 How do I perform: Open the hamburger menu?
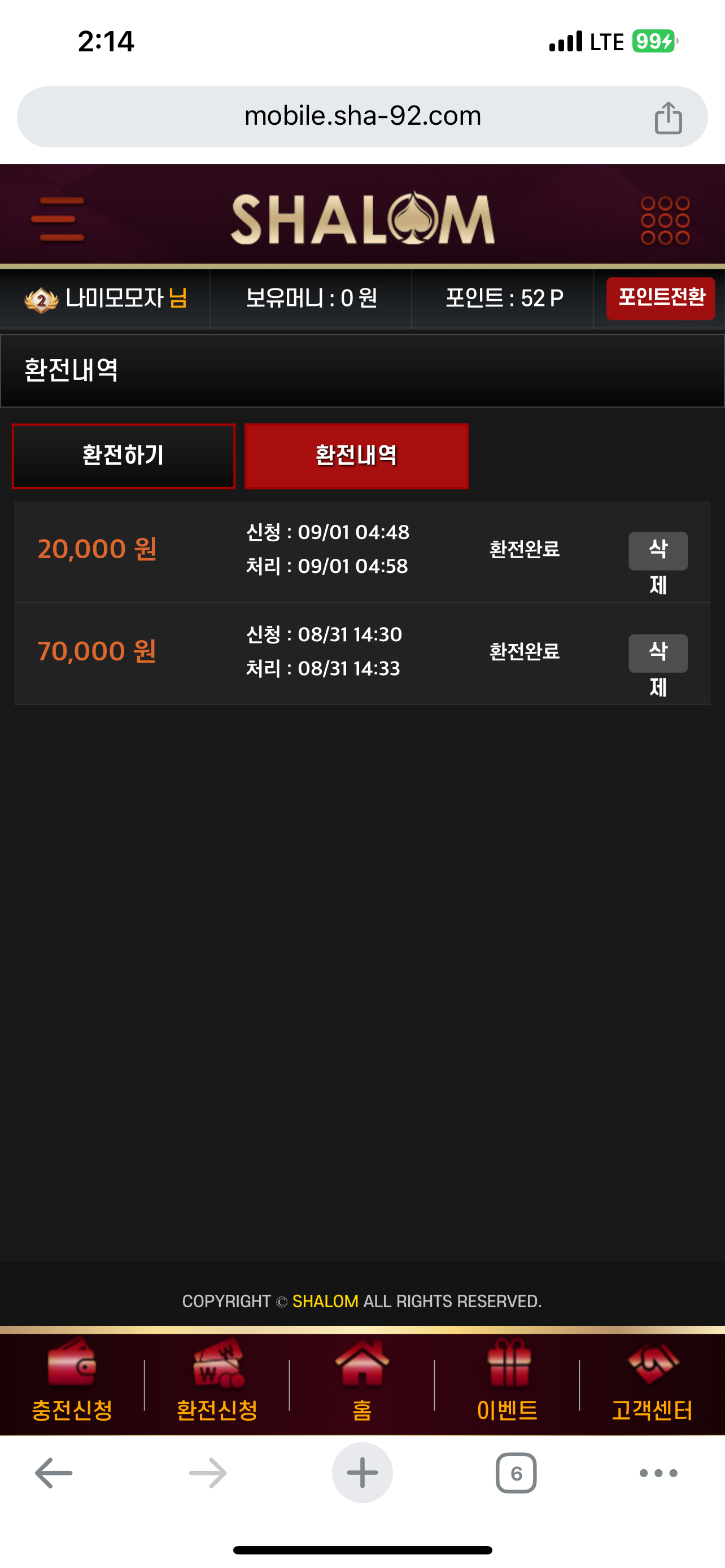pyautogui.click(x=58, y=219)
